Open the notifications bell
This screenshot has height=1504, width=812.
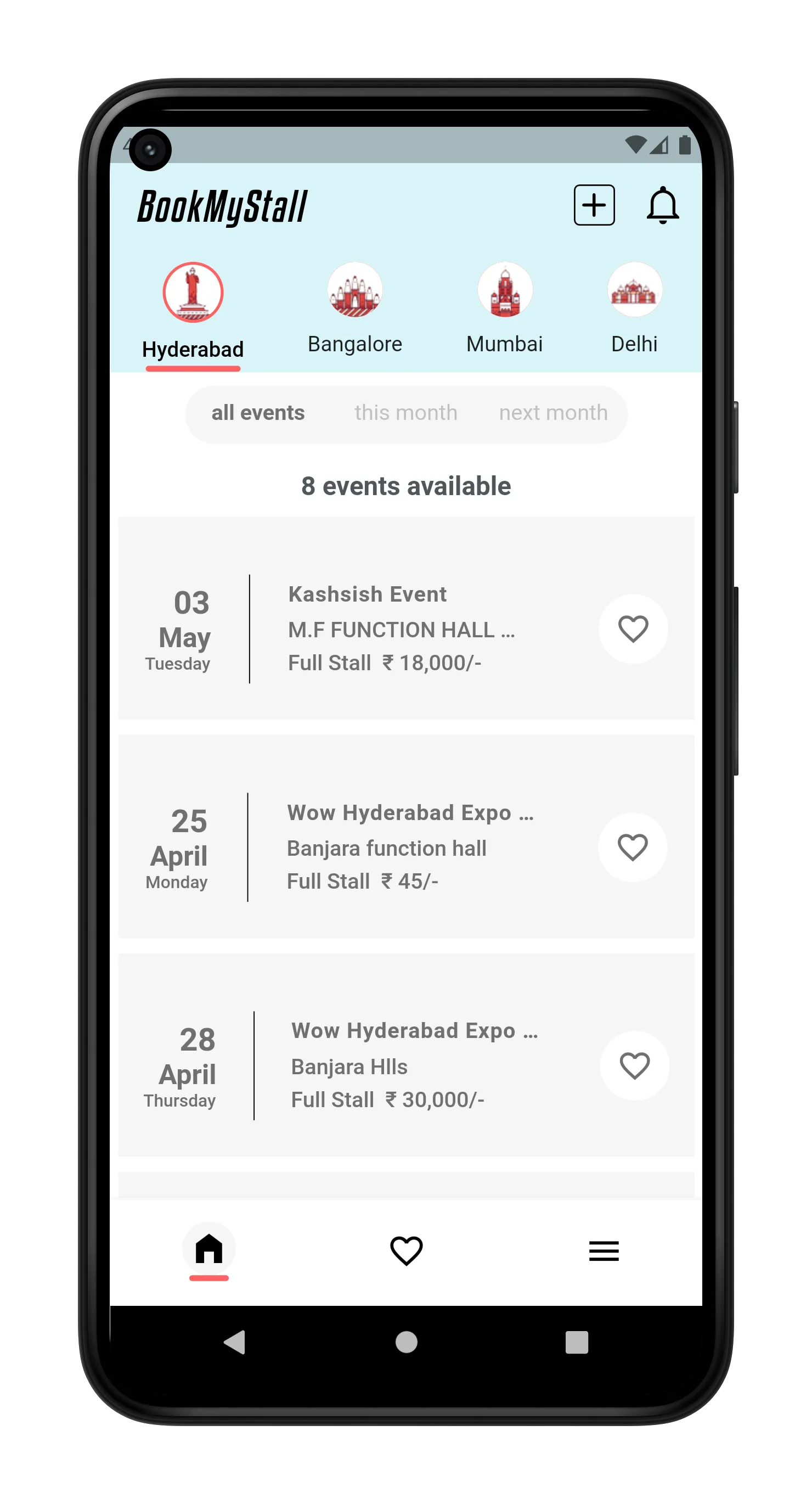[x=663, y=205]
